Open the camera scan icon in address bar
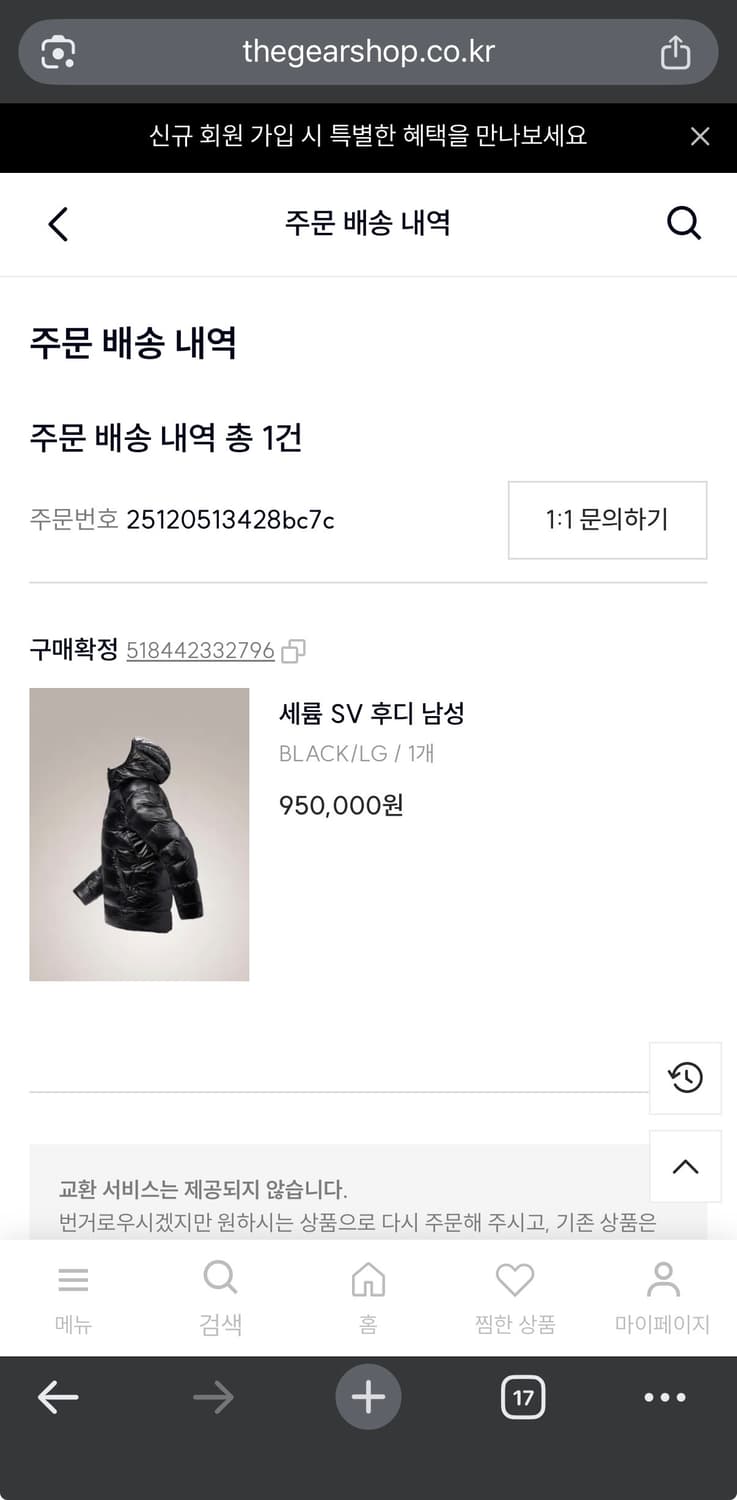Viewport: 737px width, 1500px height. coord(60,52)
